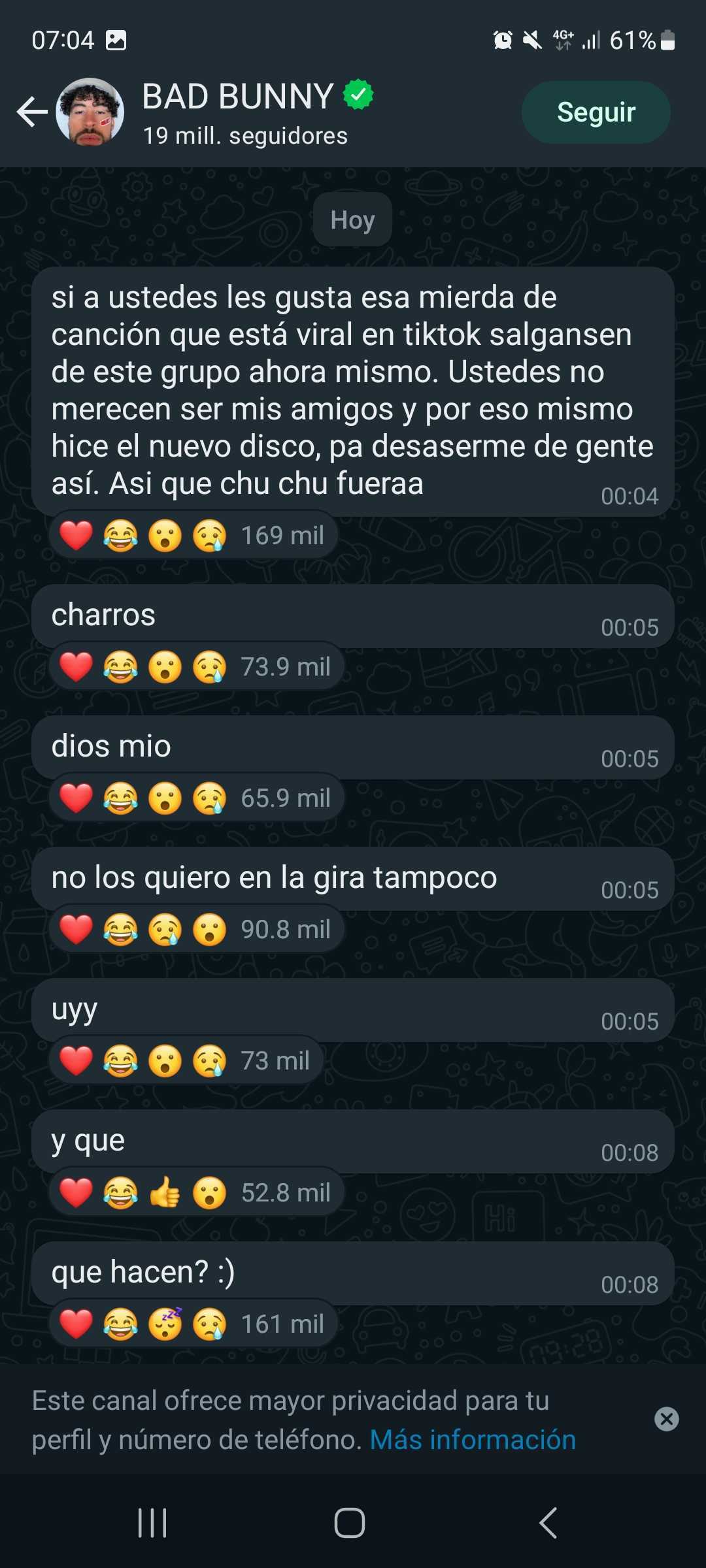Image resolution: width=706 pixels, height=1568 pixels.
Task: Open the 90.8 mil reactions pill
Action: pyautogui.click(x=196, y=930)
